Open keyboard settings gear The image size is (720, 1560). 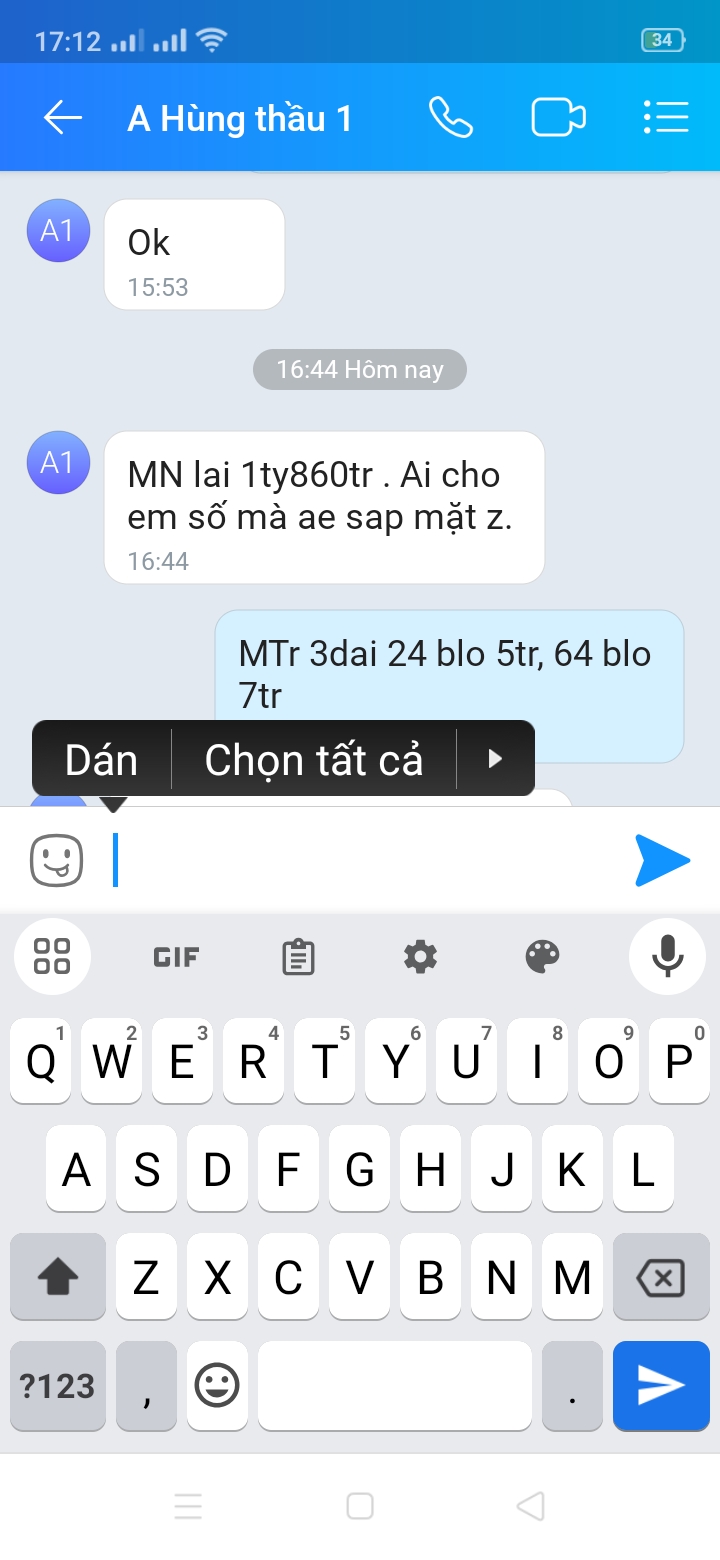click(420, 957)
